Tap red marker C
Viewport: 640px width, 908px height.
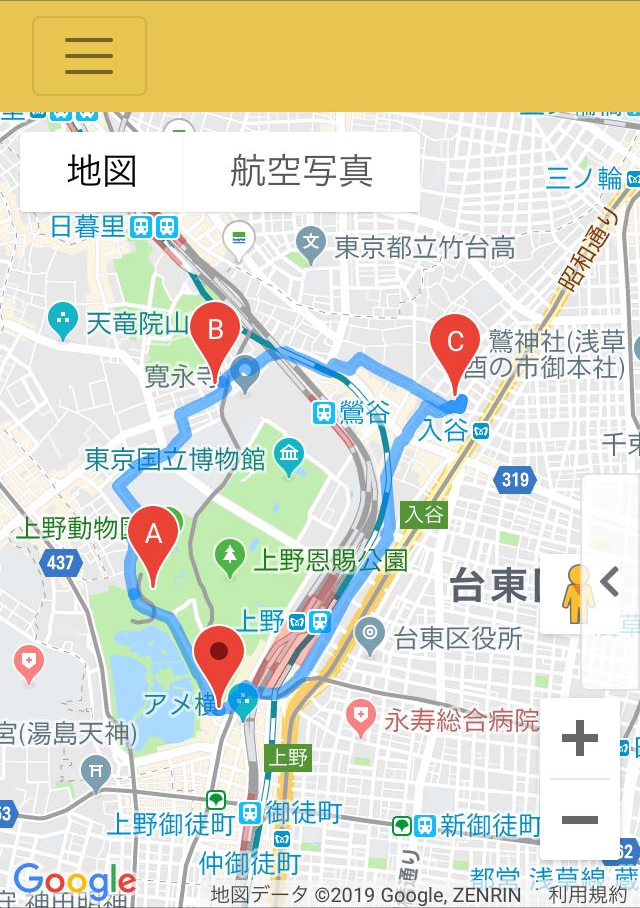454,345
